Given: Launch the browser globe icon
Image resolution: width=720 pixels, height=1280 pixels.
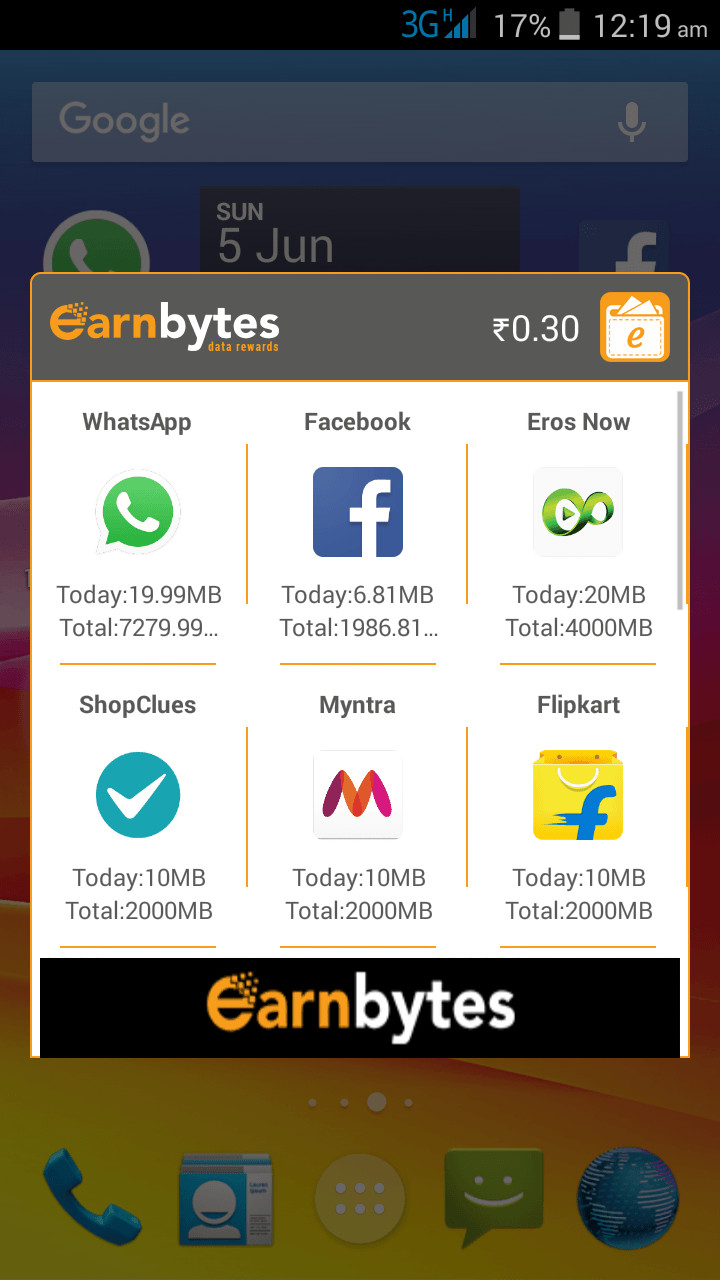Looking at the screenshot, I should 628,1197.
